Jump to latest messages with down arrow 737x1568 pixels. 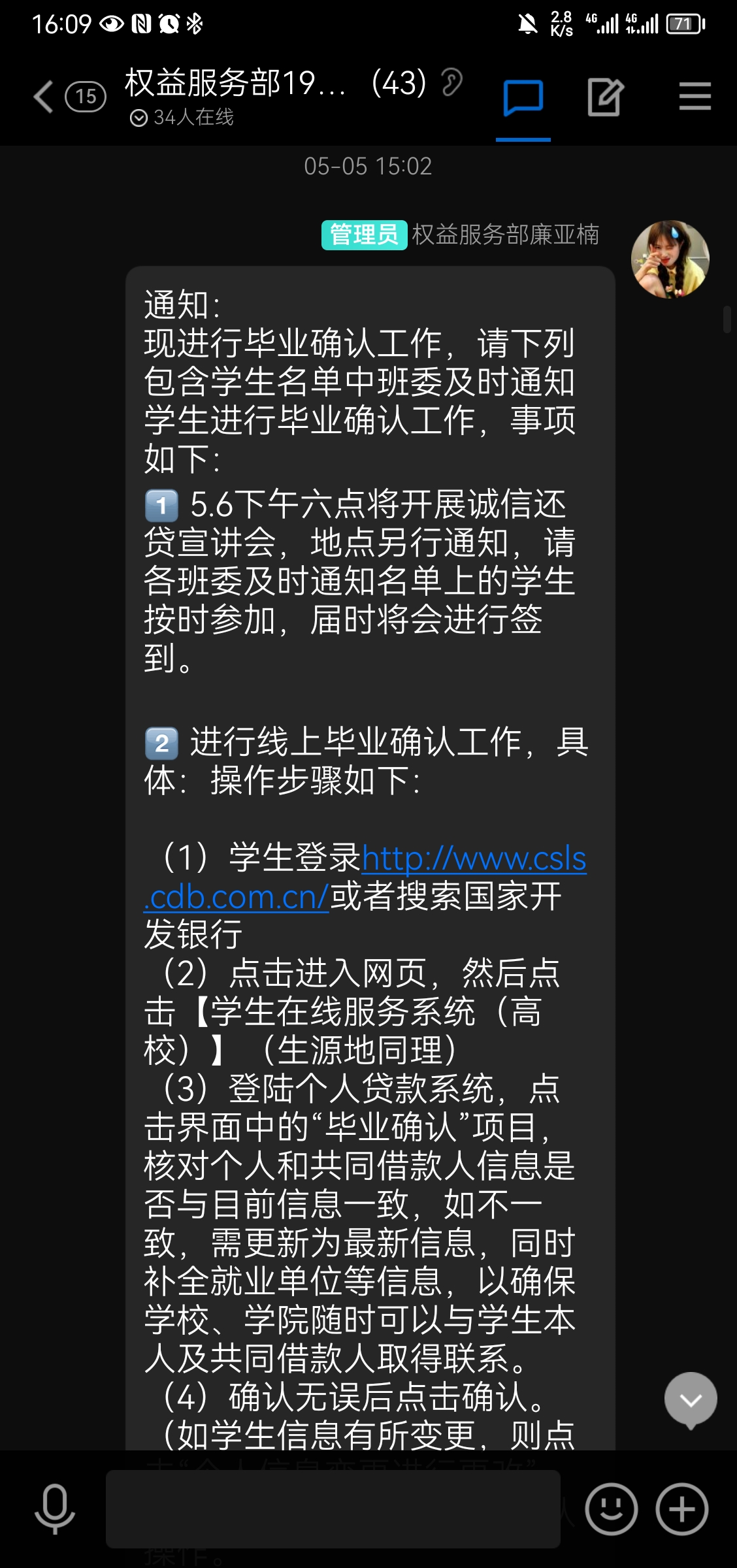[691, 1399]
